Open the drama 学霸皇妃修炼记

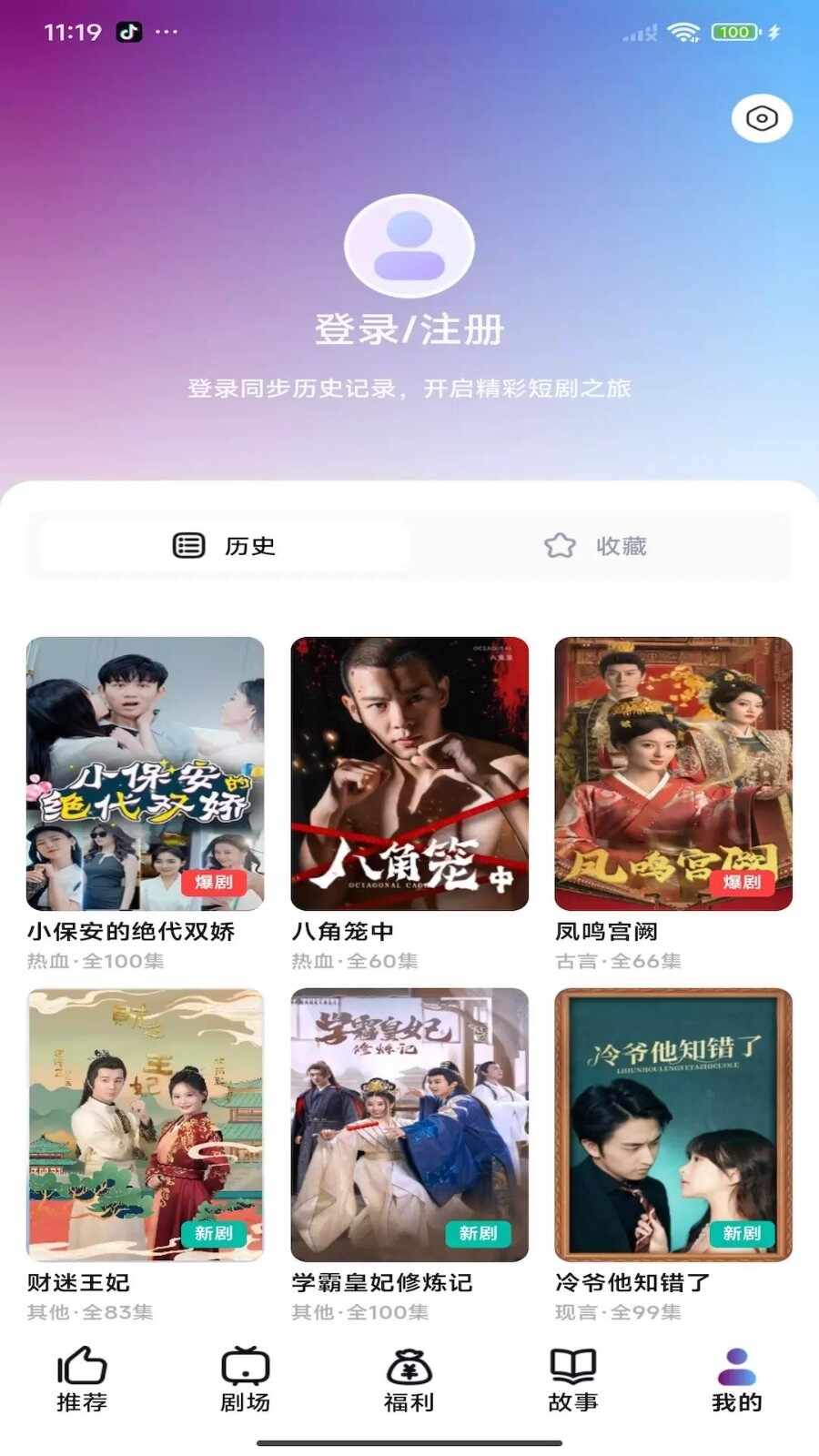pos(409,1125)
